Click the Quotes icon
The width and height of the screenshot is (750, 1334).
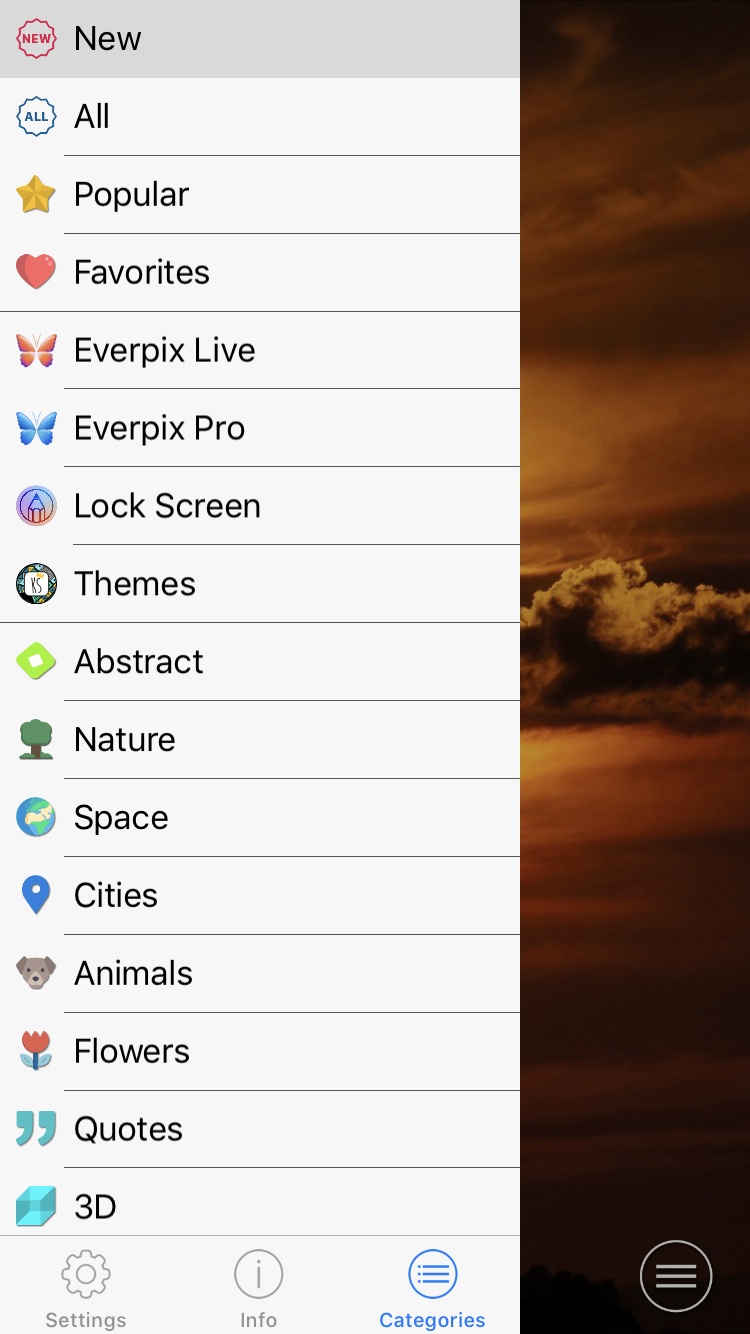[36, 1129]
